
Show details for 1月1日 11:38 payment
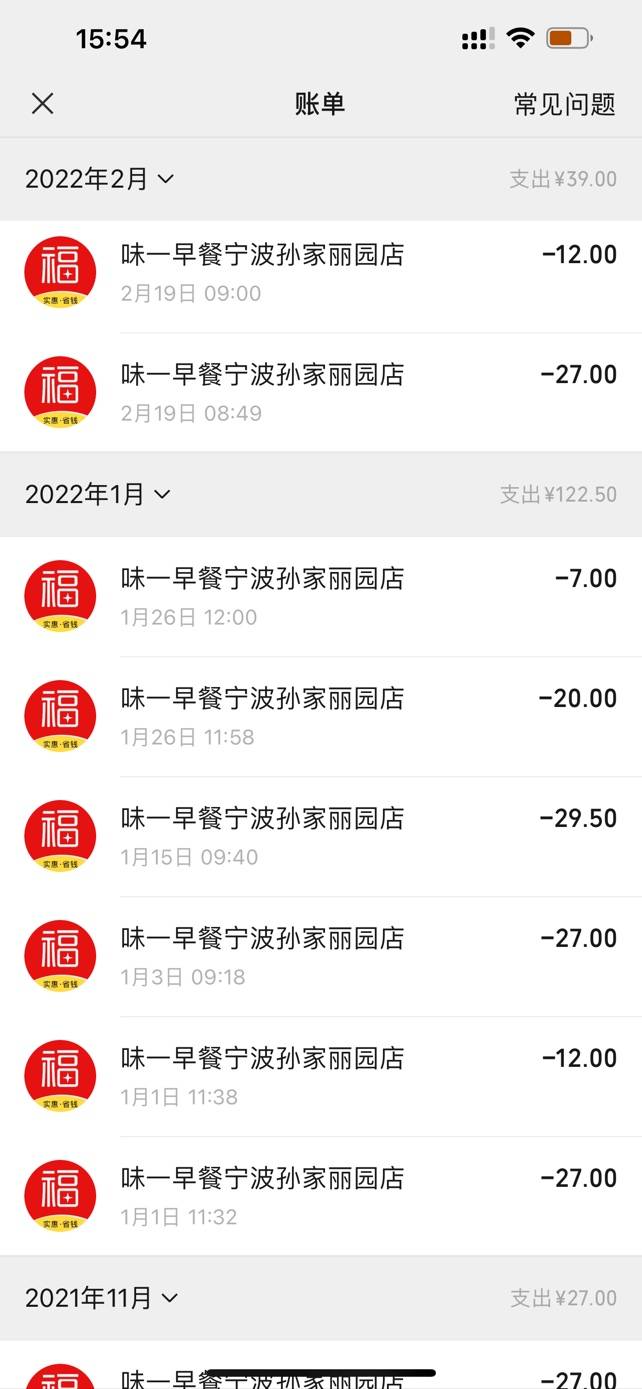pyautogui.click(x=320, y=1076)
